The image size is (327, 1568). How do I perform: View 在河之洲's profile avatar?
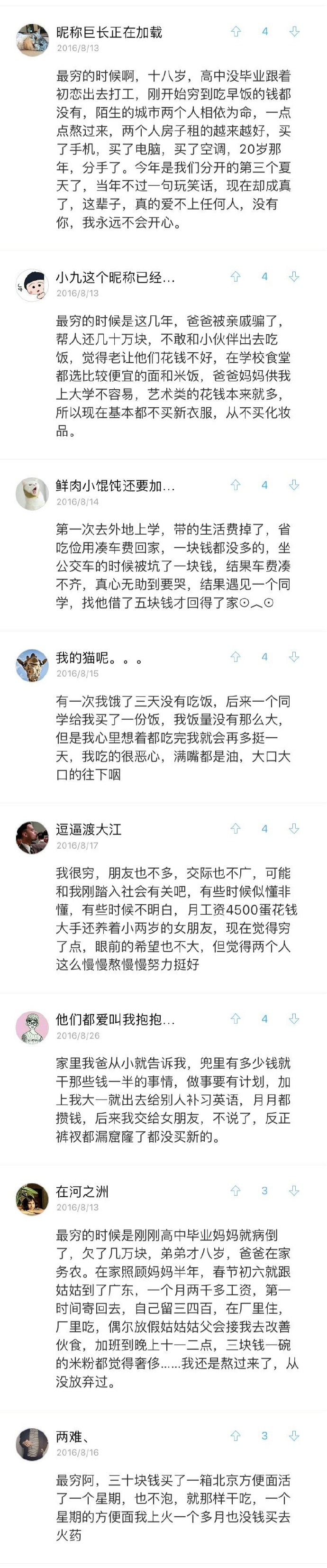[32, 1199]
